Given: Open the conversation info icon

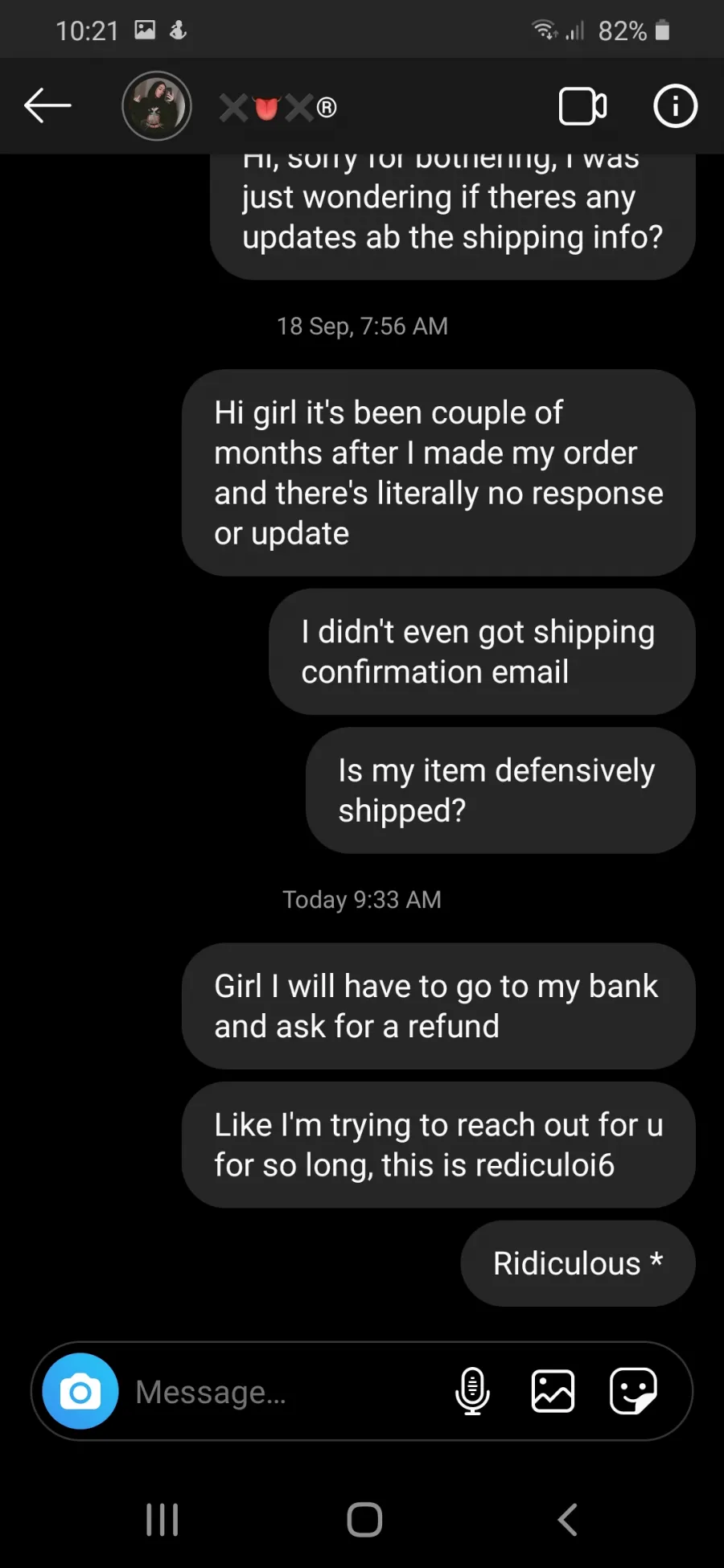Looking at the screenshot, I should [x=675, y=106].
